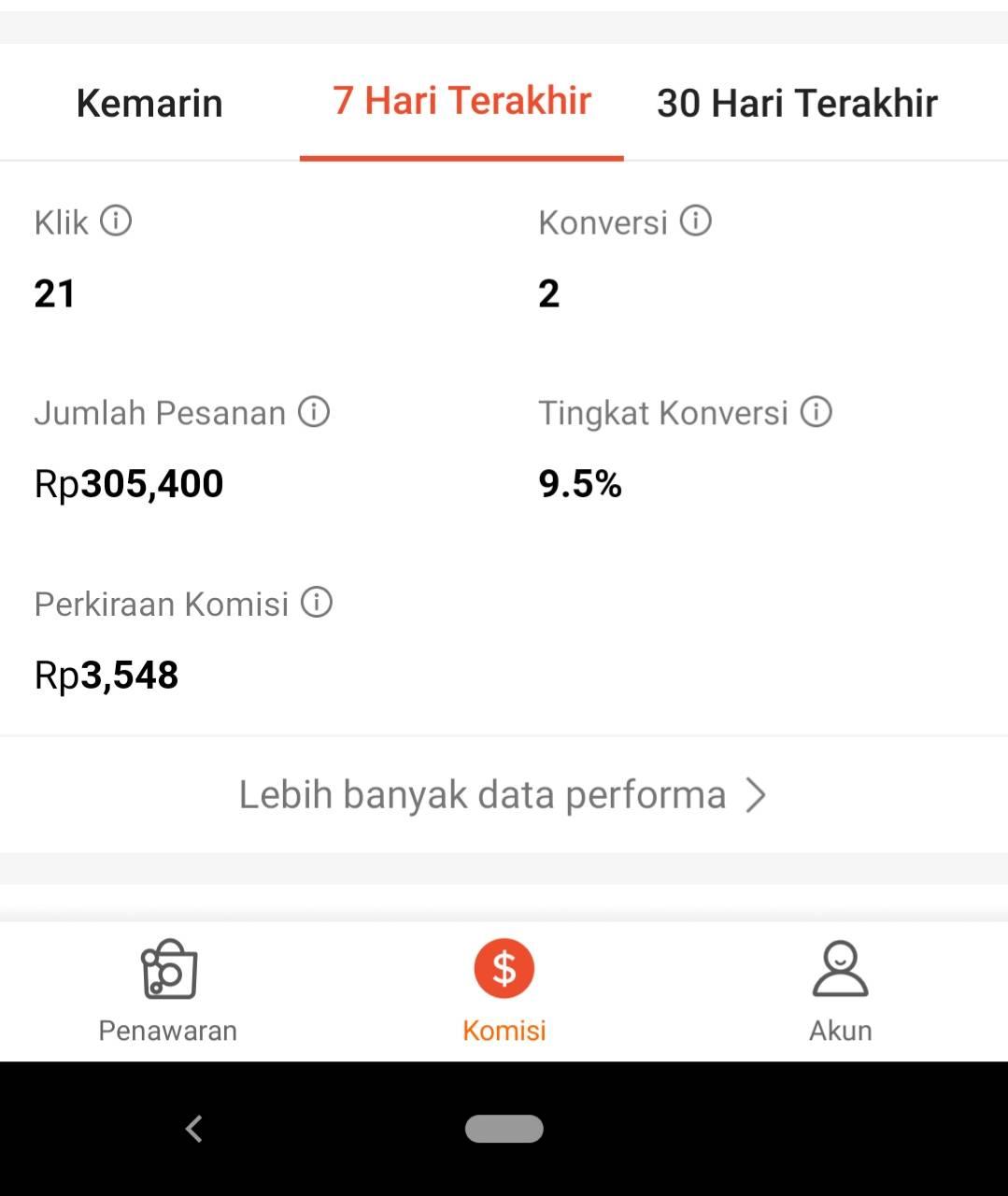Open the Akun tab
Viewport: 1008px width, 1196px height.
[x=840, y=991]
